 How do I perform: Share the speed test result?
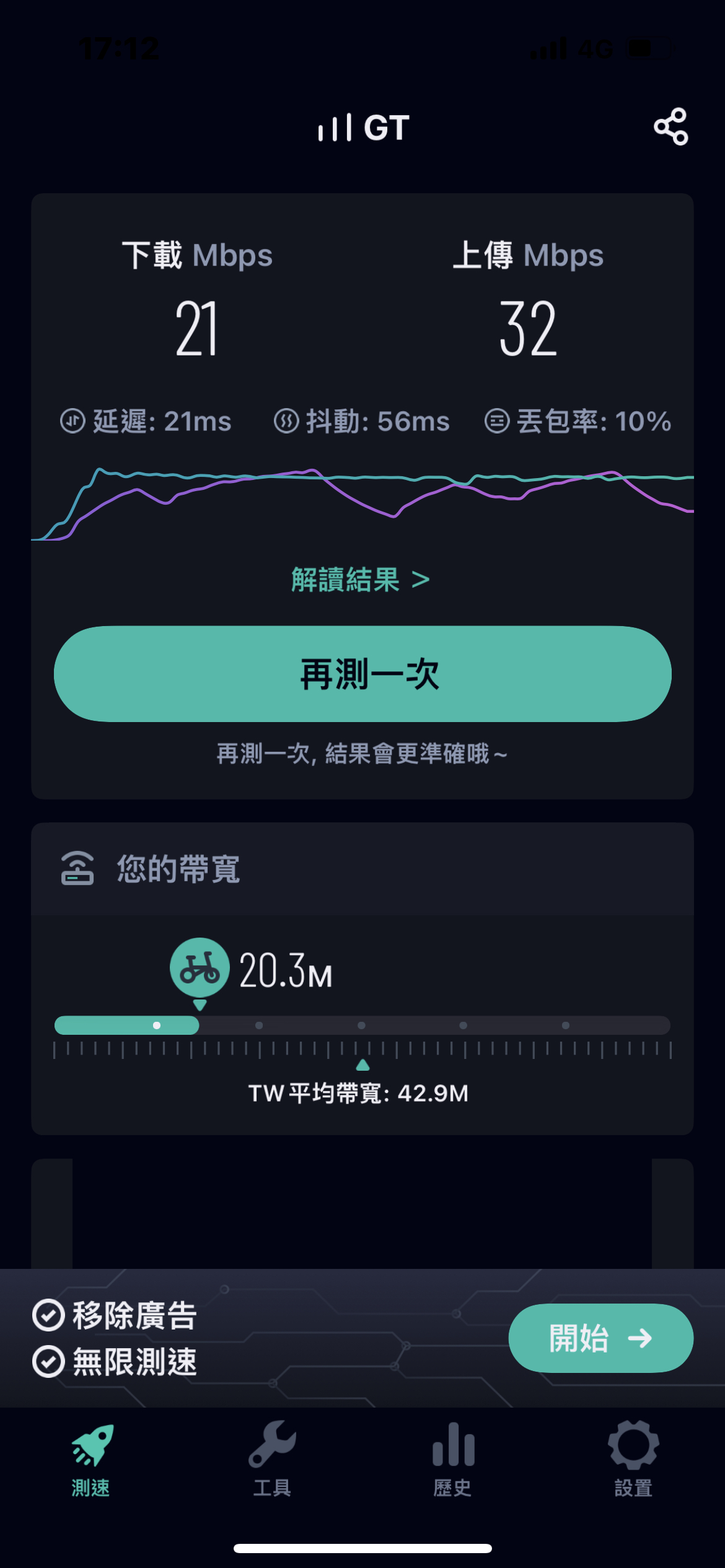pos(671,127)
